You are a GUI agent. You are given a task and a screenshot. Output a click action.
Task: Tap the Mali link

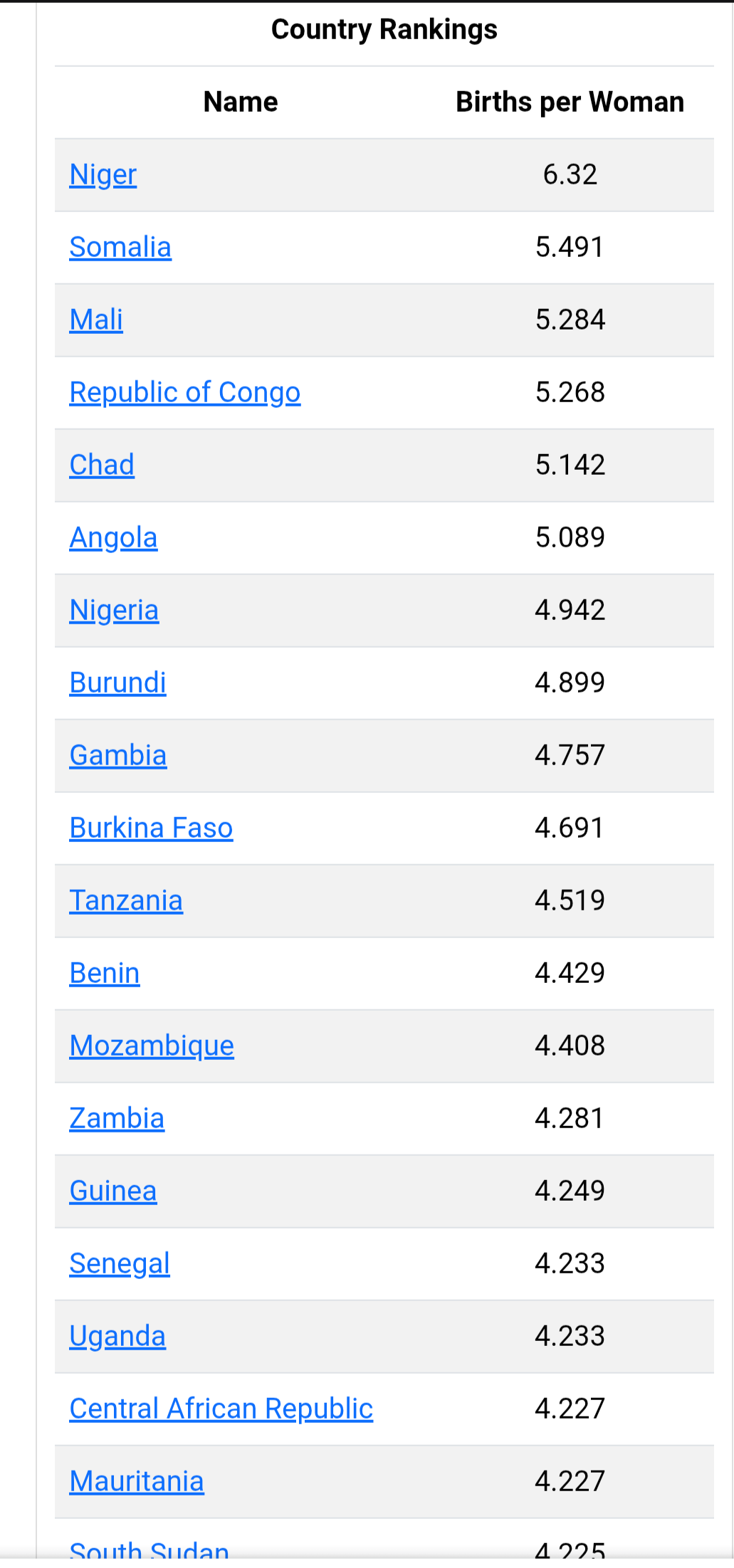click(96, 320)
